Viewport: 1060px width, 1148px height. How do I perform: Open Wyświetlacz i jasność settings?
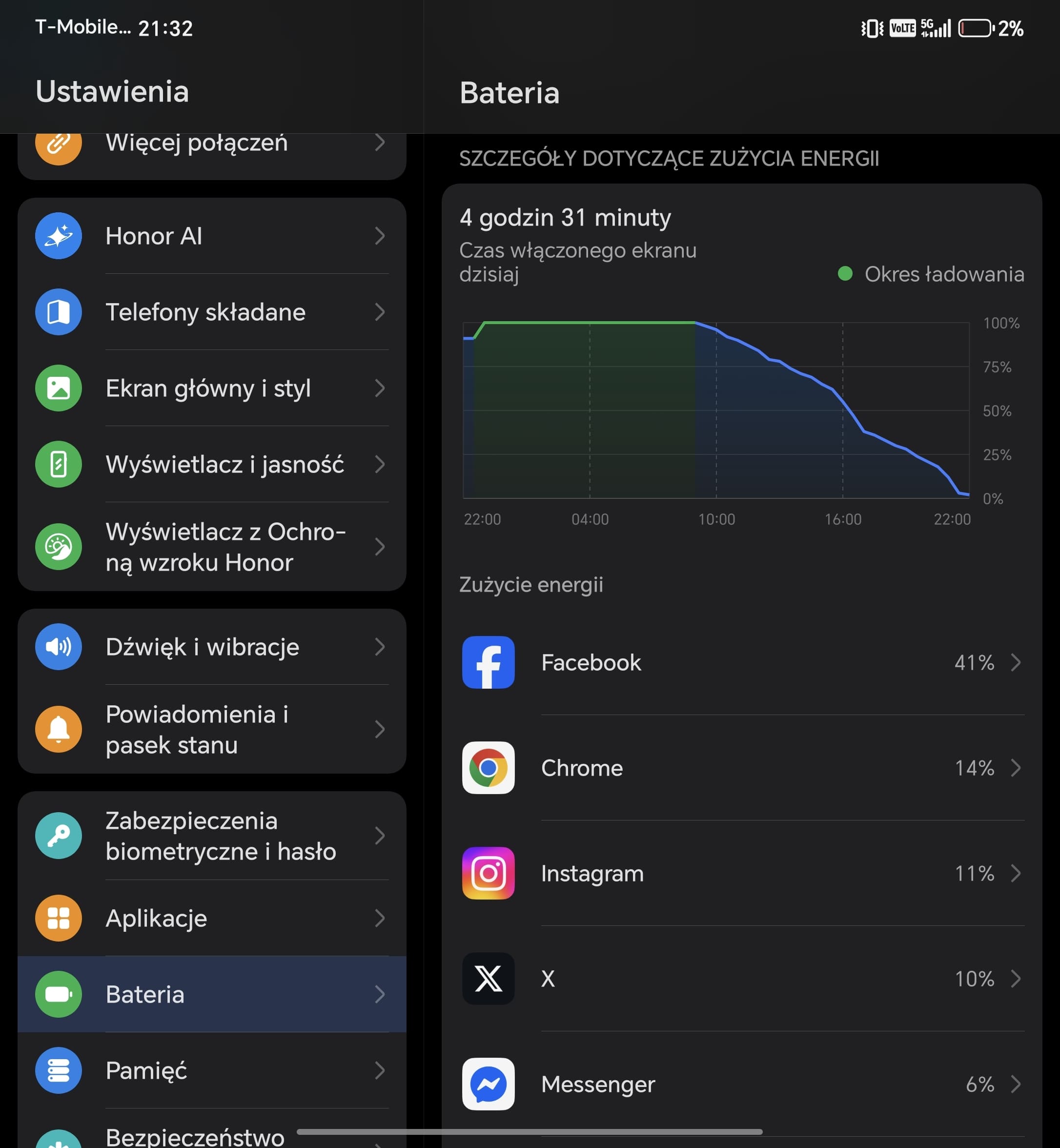pos(211,464)
